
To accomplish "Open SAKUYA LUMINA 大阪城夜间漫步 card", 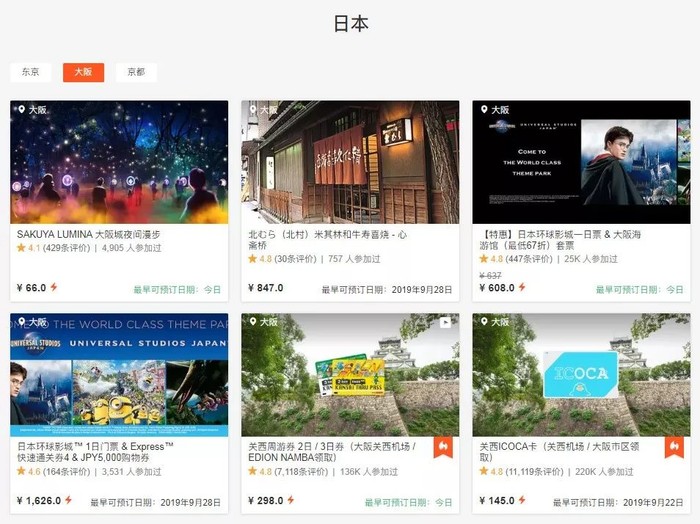I will tap(119, 163).
